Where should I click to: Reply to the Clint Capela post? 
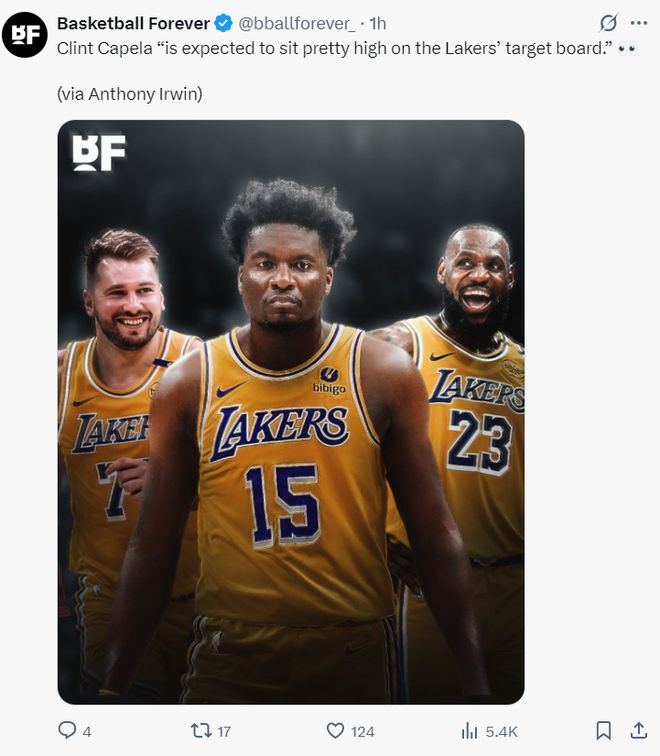point(68,731)
